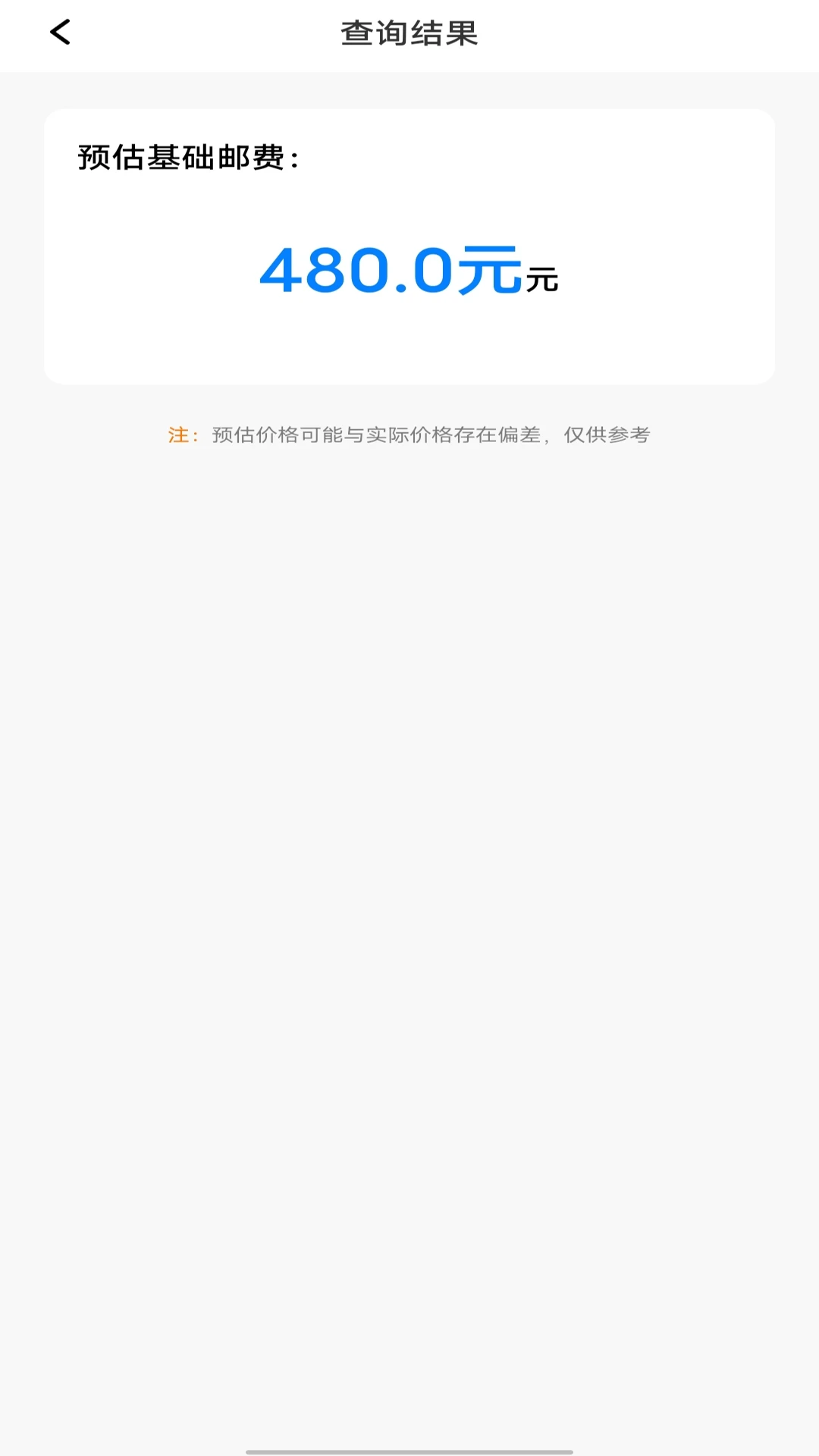Click the left-pointing chevron at top

(61, 33)
